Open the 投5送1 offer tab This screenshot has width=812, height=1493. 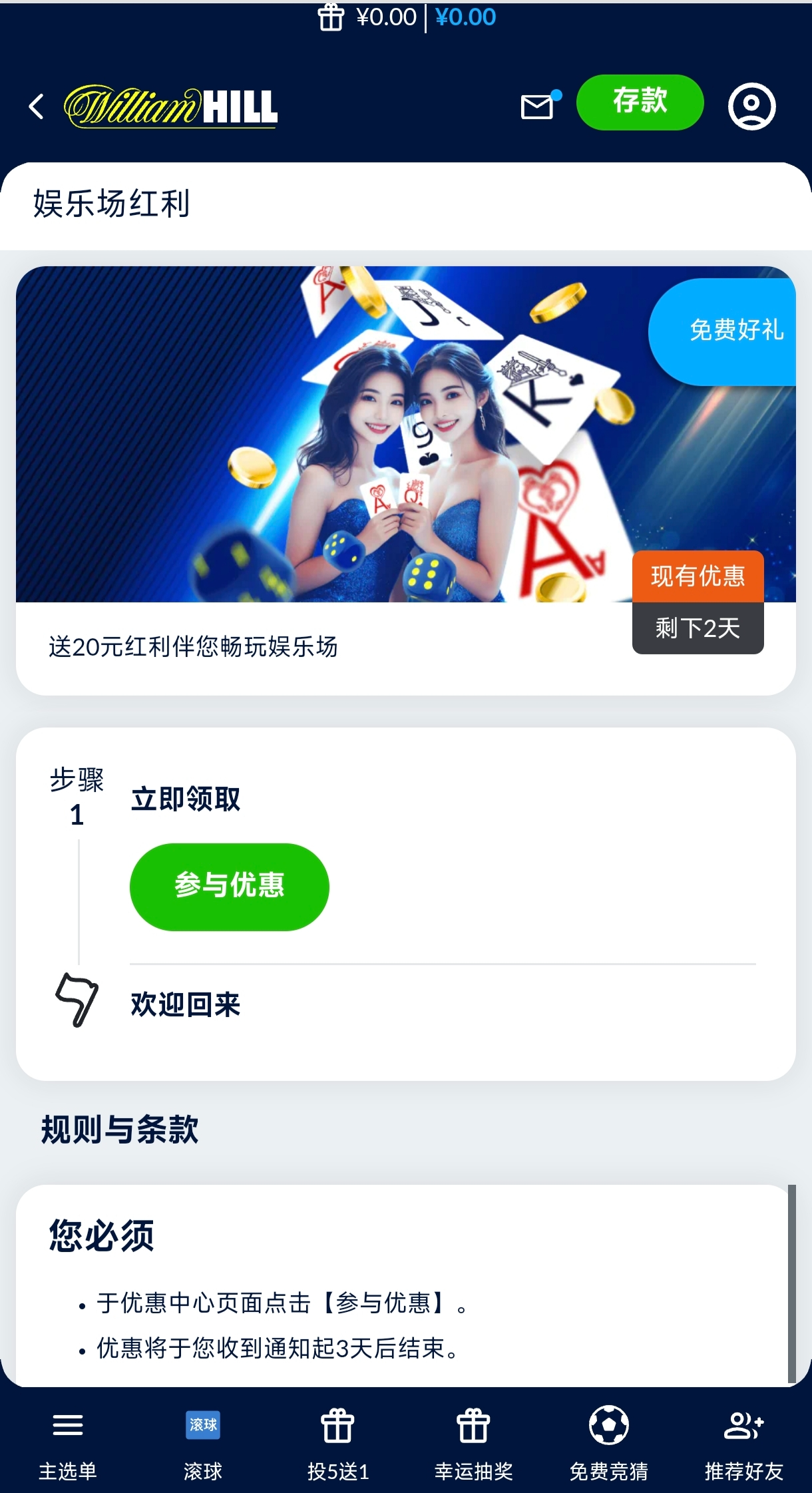click(x=338, y=1442)
